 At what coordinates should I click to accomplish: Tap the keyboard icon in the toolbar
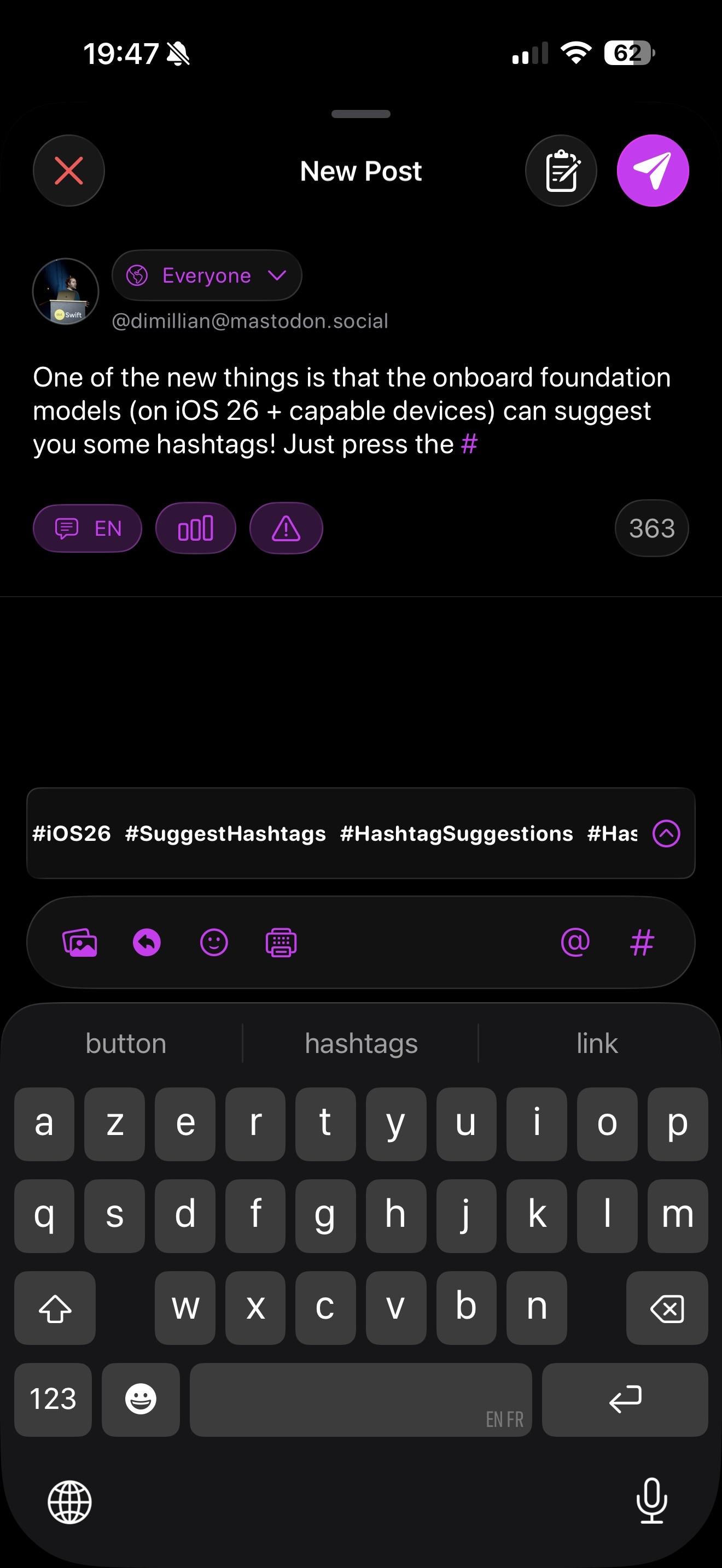point(281,943)
